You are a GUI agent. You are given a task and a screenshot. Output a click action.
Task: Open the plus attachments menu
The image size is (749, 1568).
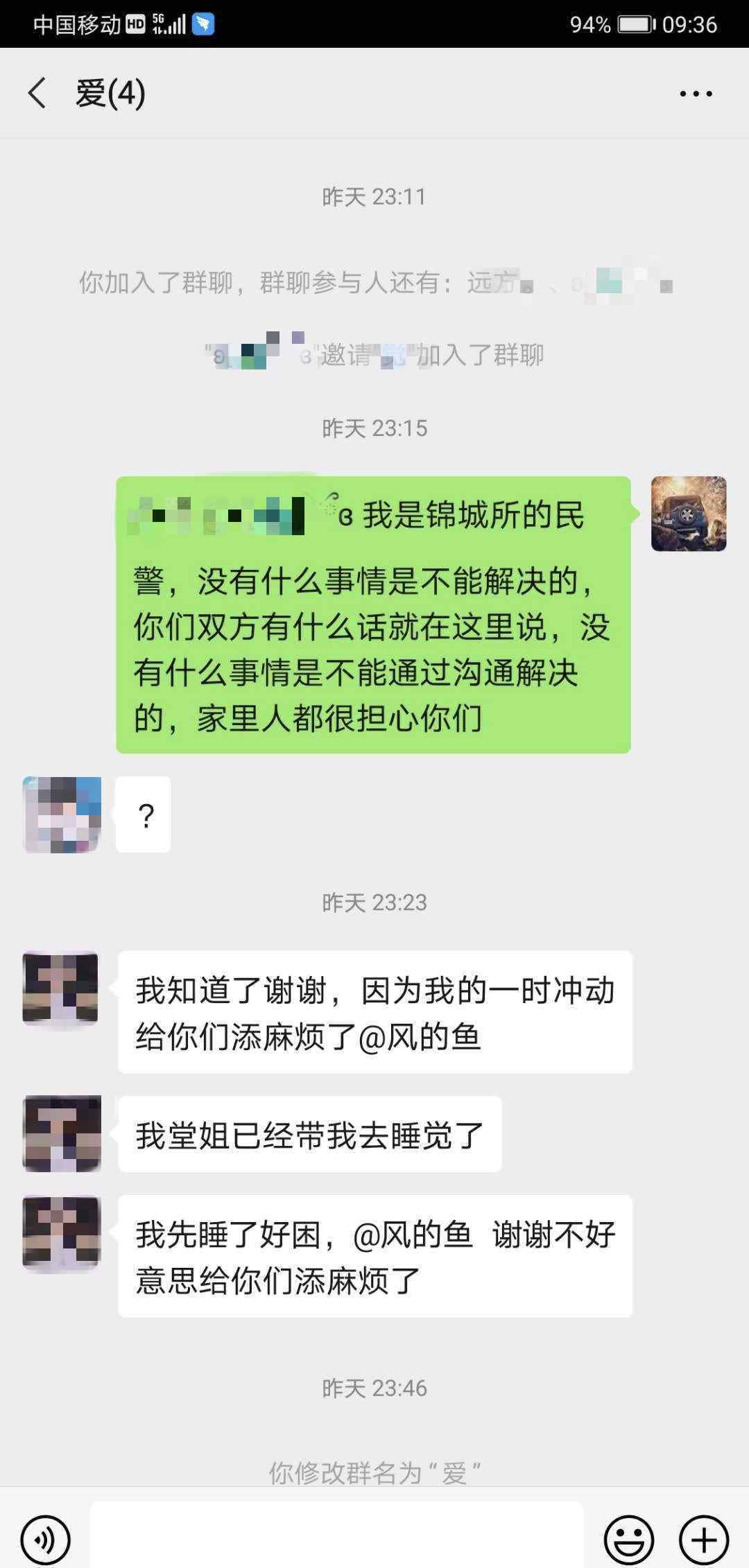pos(704,1539)
